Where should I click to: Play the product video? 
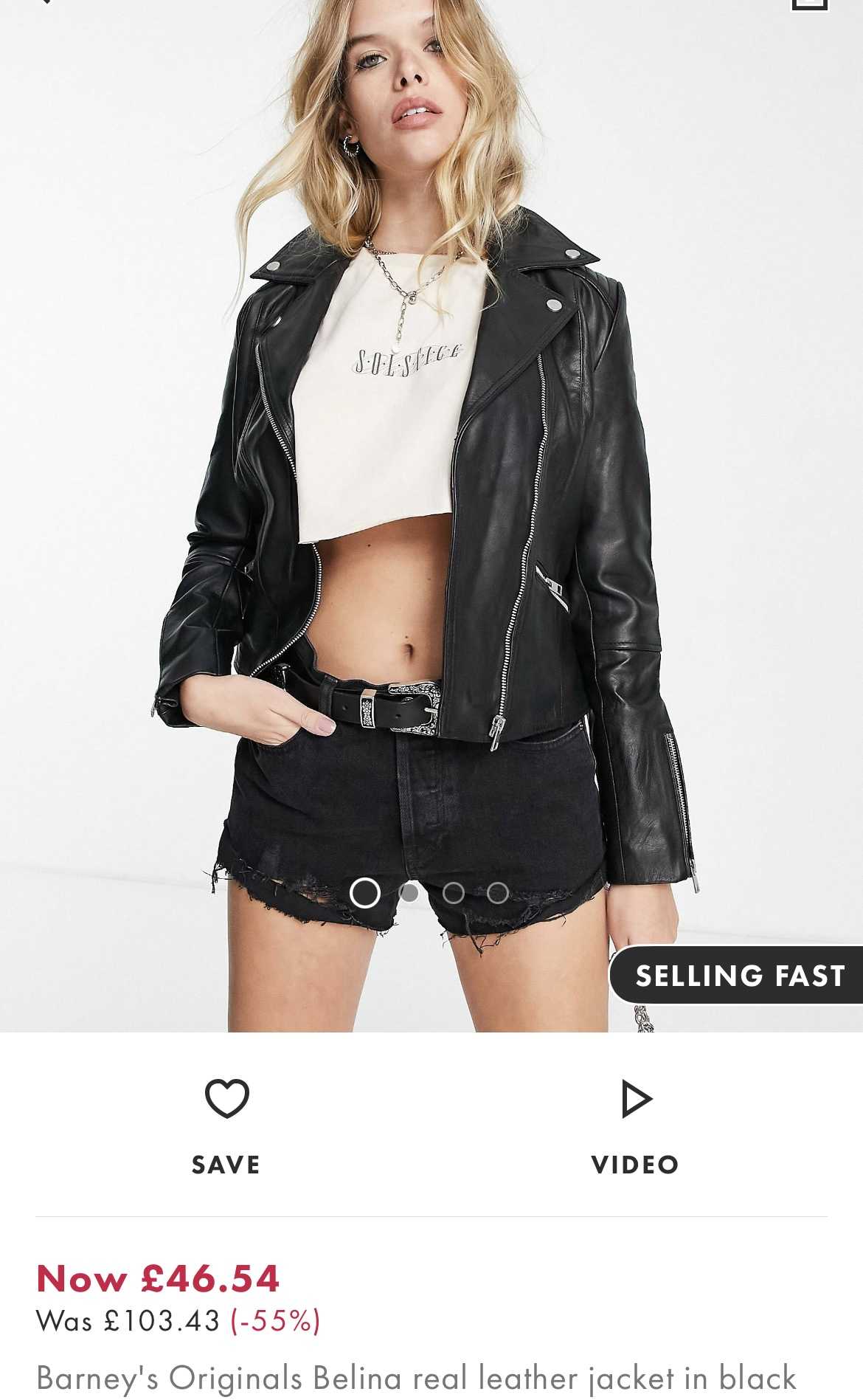(x=636, y=1123)
